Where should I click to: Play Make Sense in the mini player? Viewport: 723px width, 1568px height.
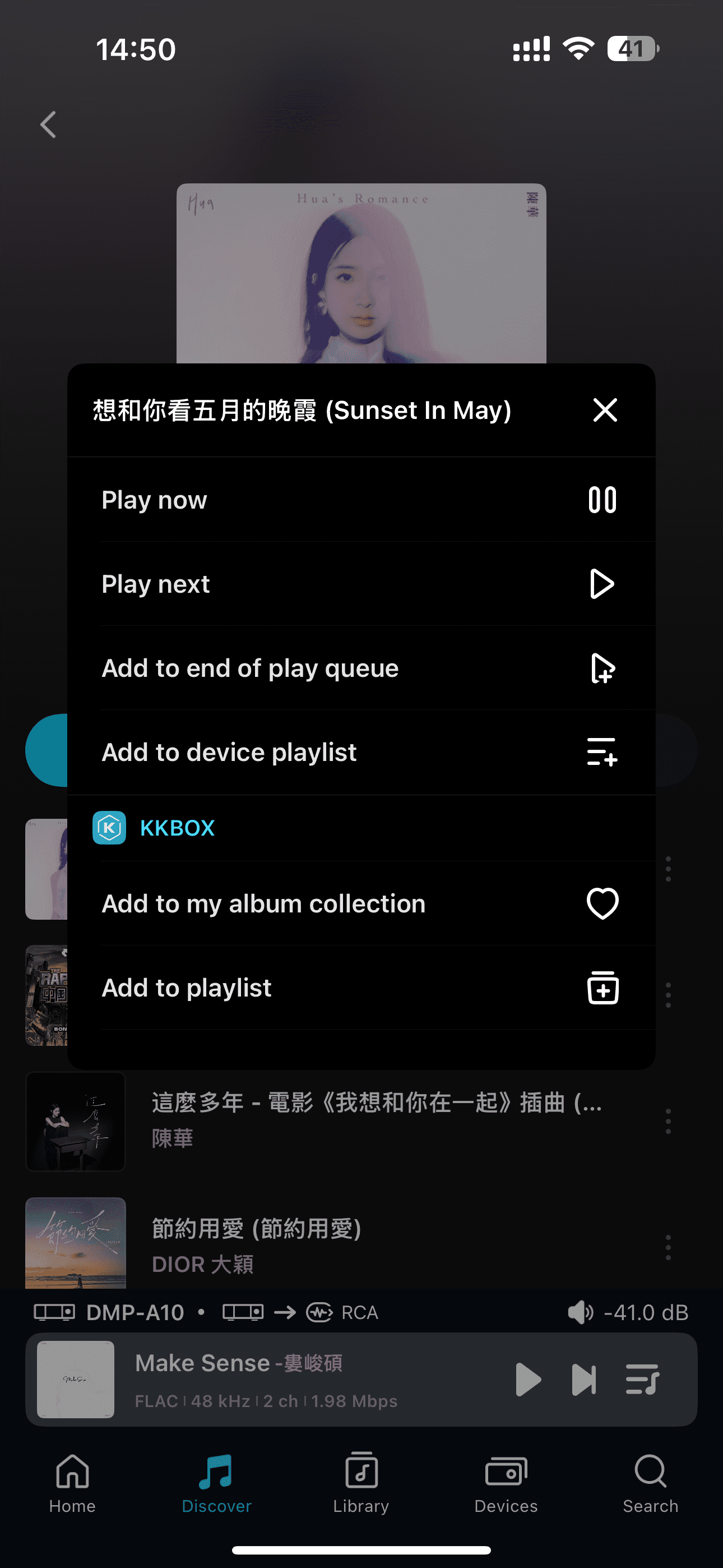point(527,1378)
